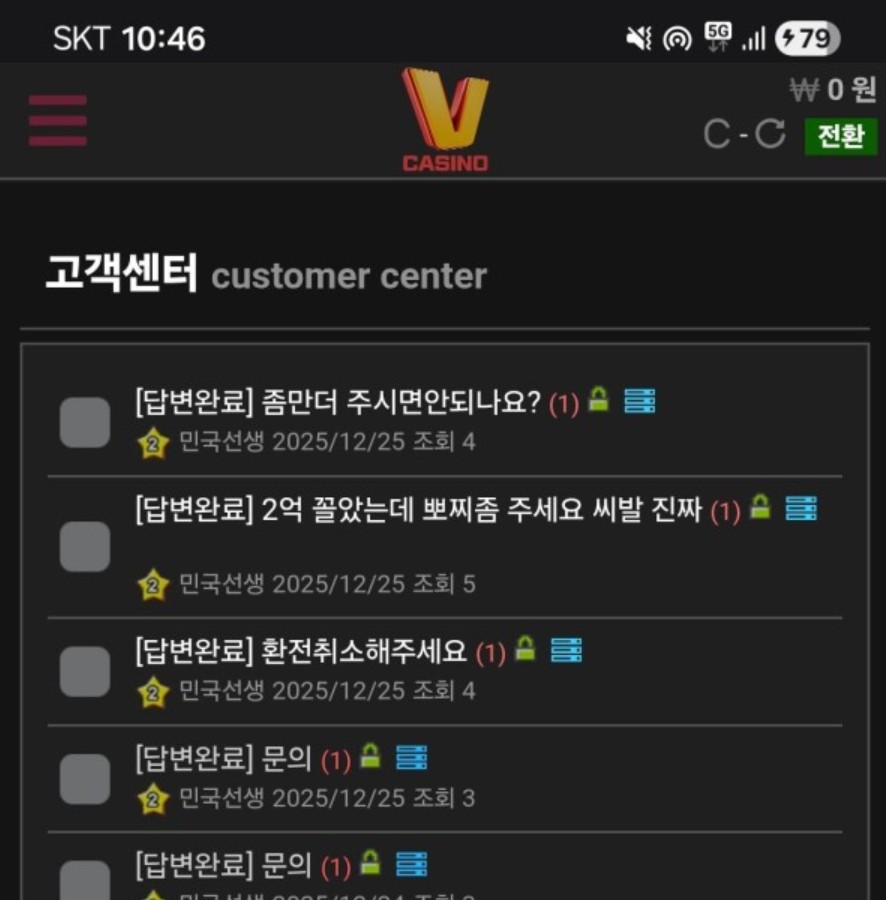The width and height of the screenshot is (886, 900).
Task: Select the checkbox beside '2억 꼴았는데' post
Action: coord(85,547)
